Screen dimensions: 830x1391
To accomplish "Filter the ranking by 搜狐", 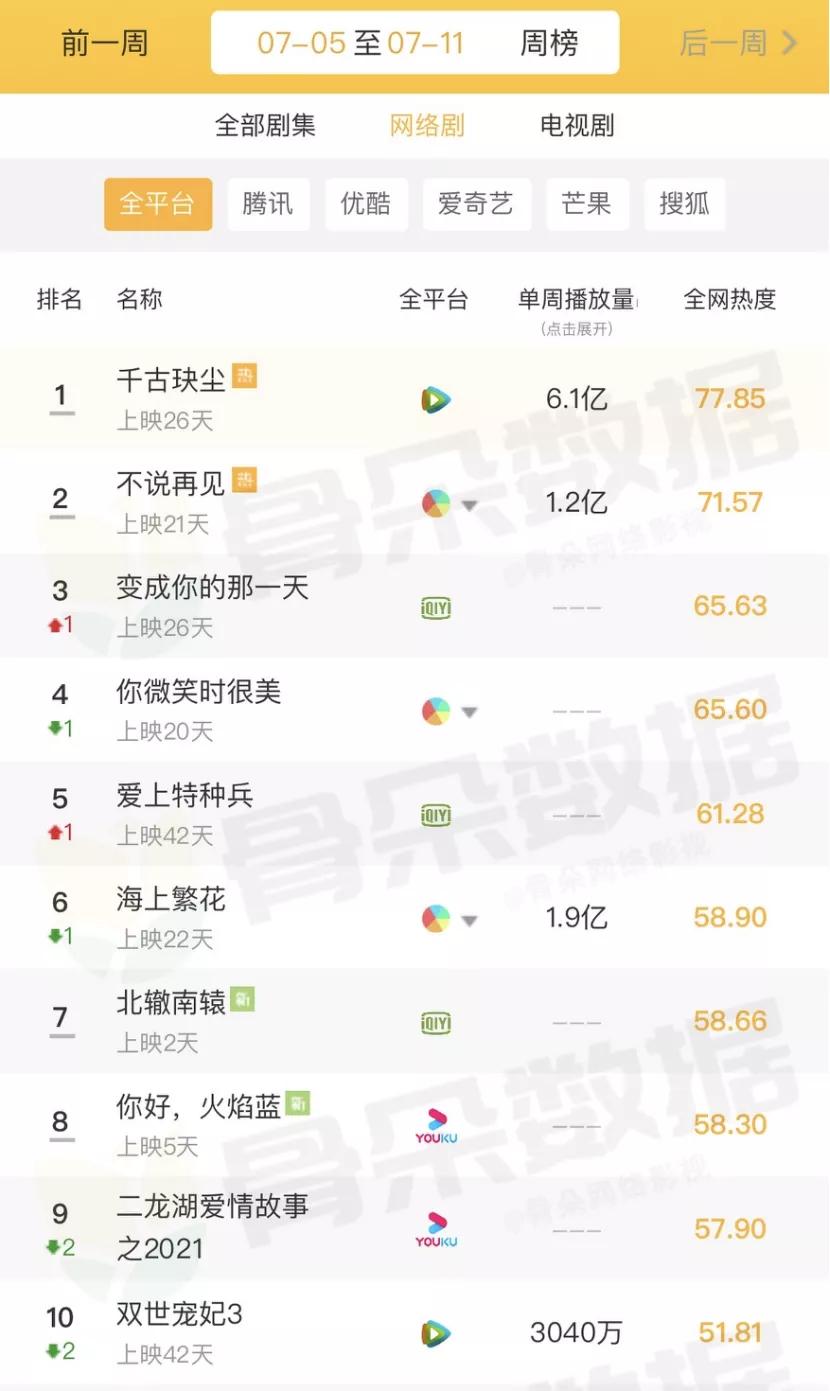I will (x=684, y=204).
